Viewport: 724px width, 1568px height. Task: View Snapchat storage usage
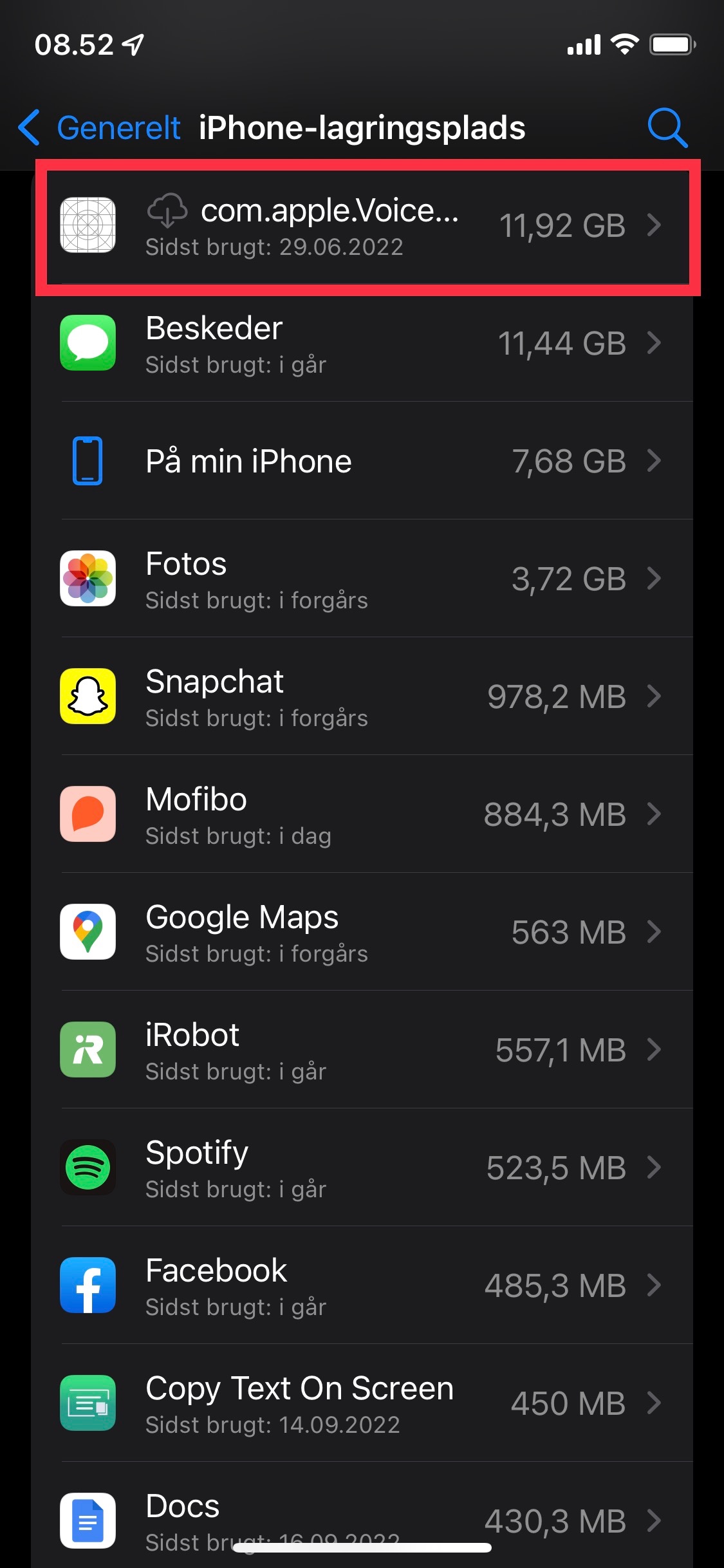360,696
